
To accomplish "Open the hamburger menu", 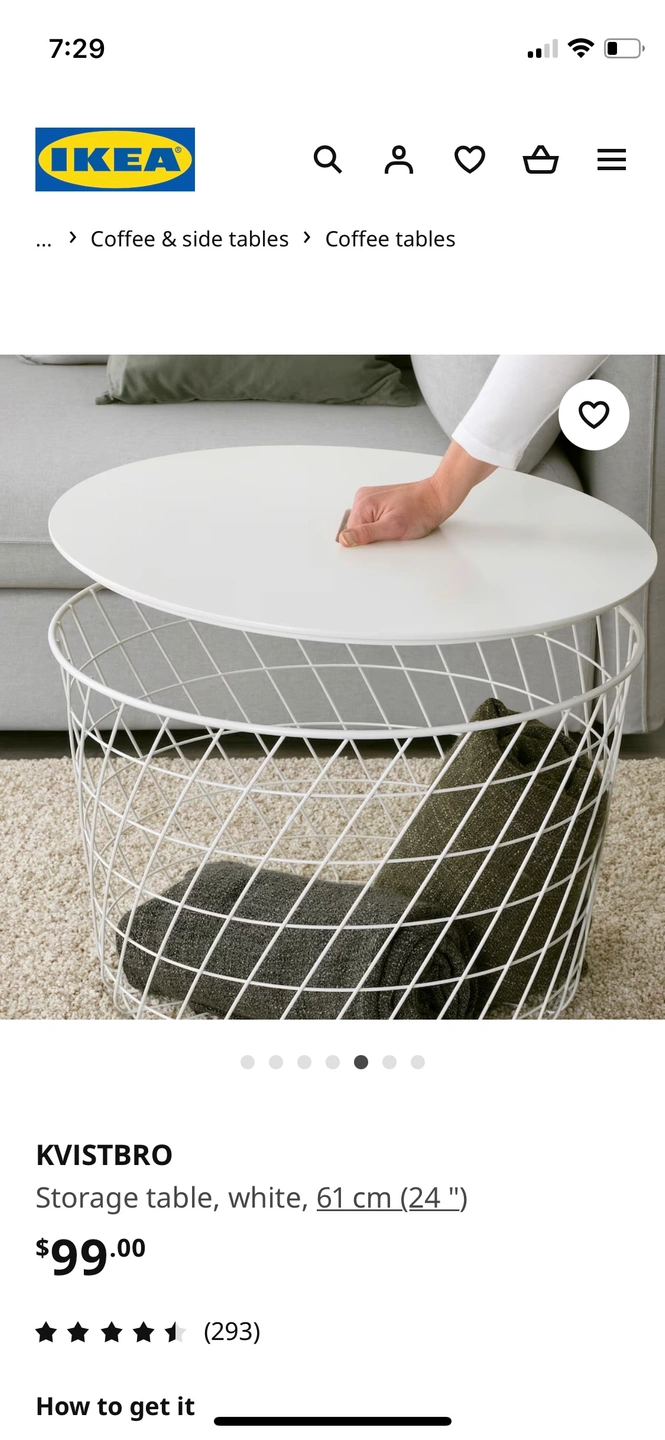I will (611, 159).
